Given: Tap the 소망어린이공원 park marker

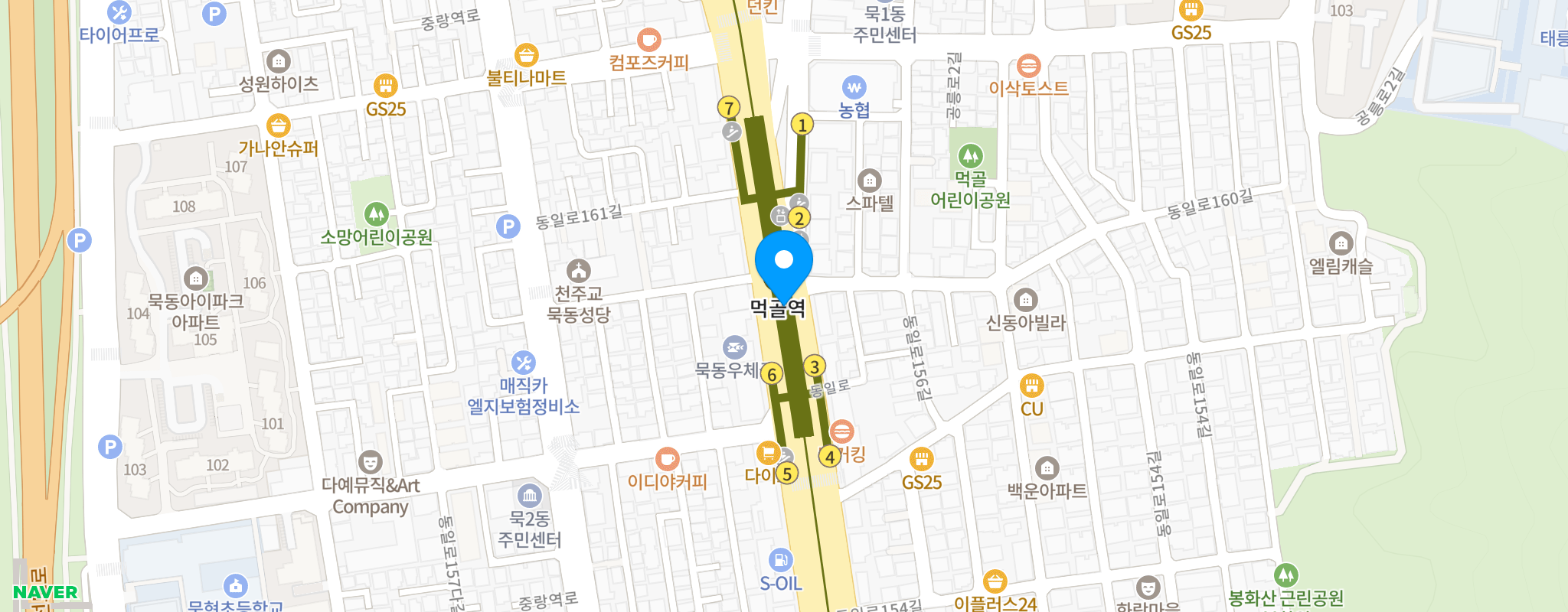Looking at the screenshot, I should click(375, 214).
